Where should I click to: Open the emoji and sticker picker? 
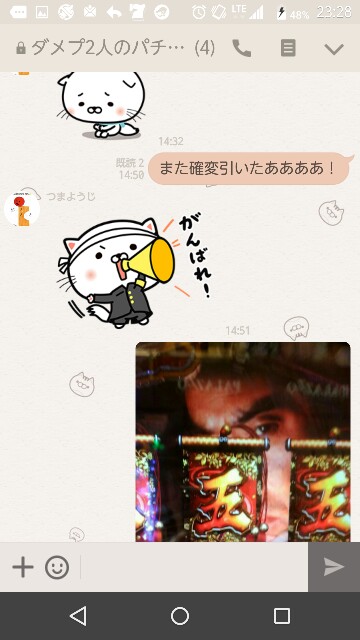tap(57, 567)
